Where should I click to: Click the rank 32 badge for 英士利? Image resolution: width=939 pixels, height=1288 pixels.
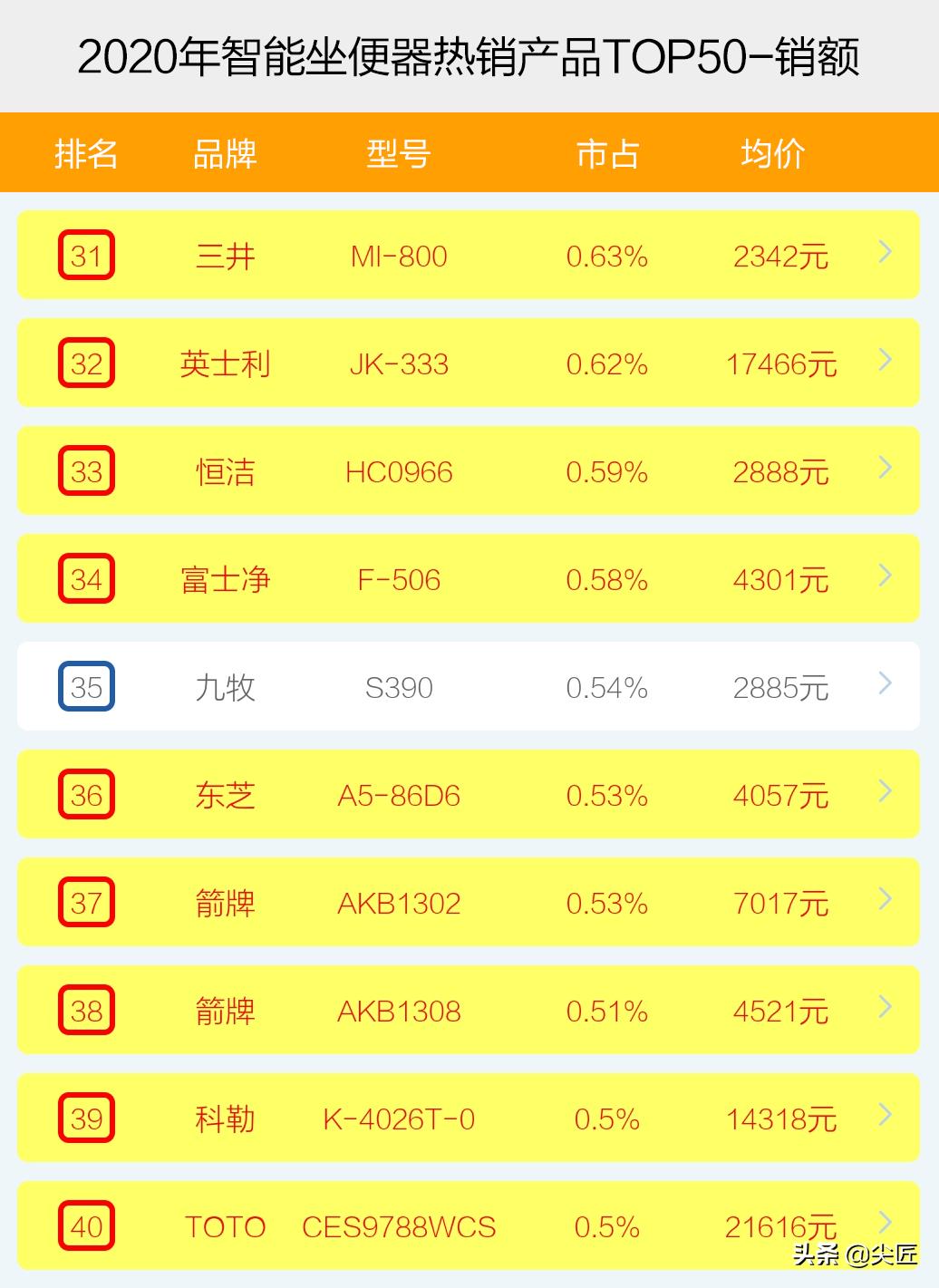(87, 363)
